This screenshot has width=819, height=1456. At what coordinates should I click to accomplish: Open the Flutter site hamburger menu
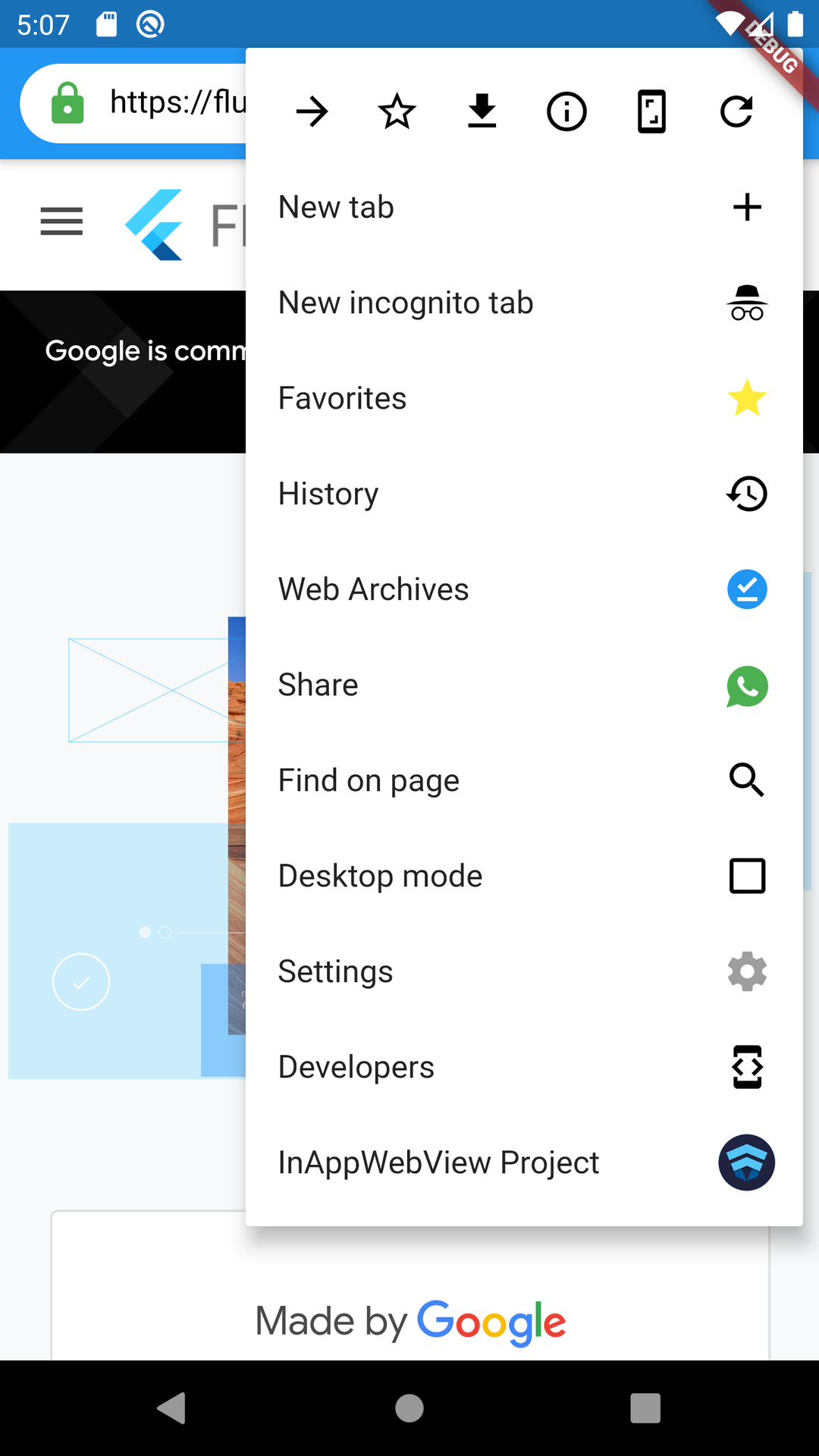[61, 222]
